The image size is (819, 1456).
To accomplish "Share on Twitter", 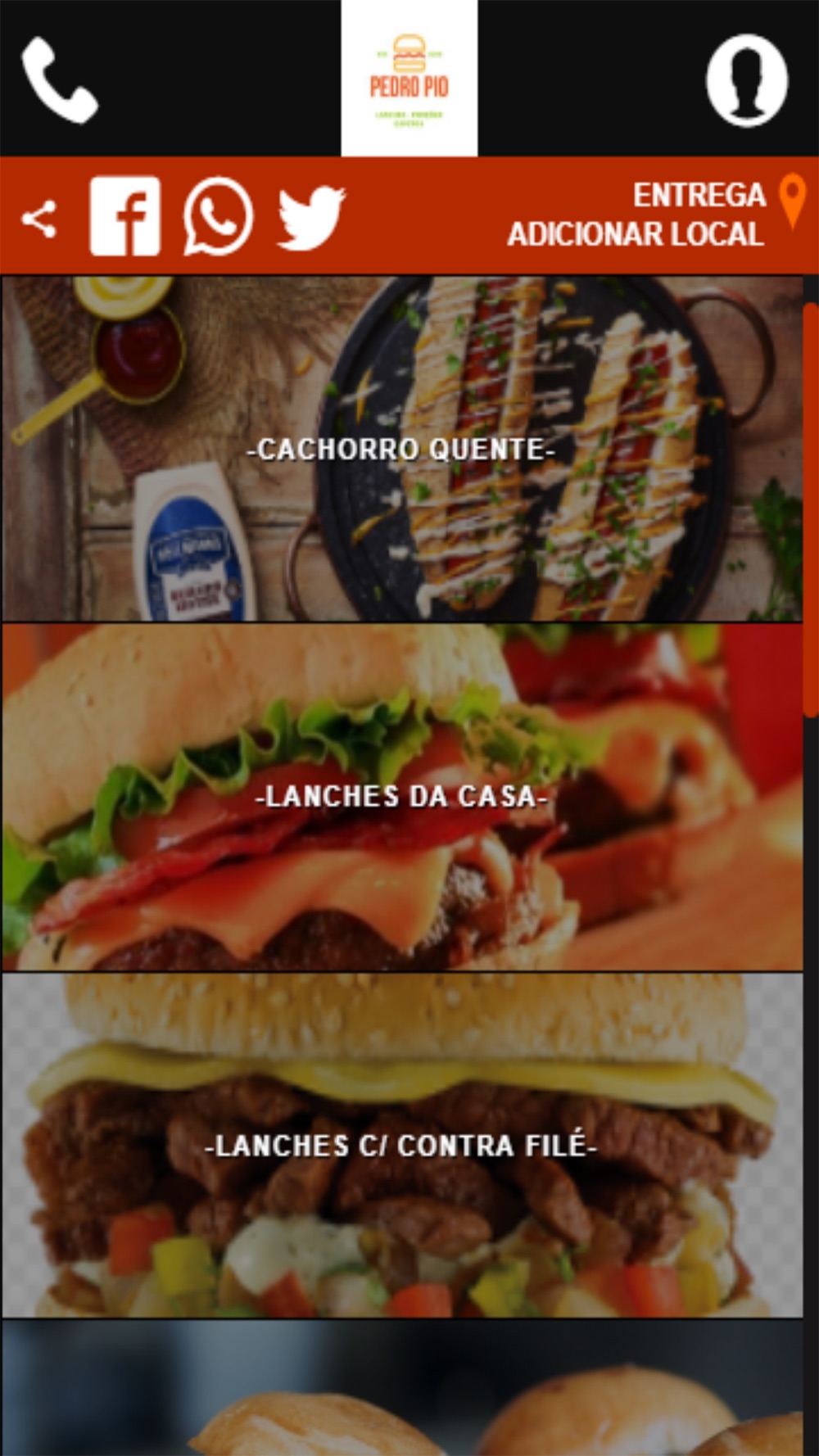I will click(x=311, y=217).
